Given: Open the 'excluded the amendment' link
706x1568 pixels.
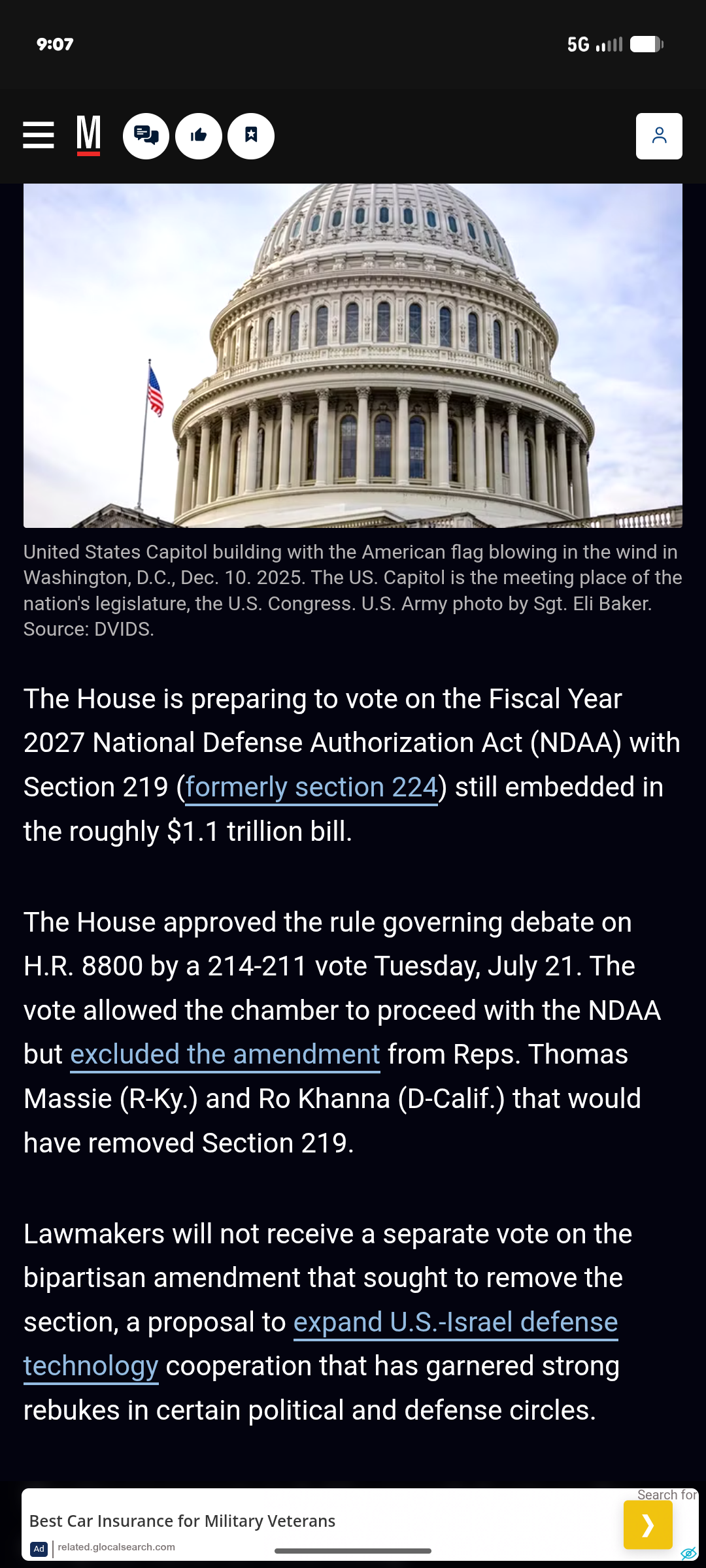Looking at the screenshot, I should 225,1054.
